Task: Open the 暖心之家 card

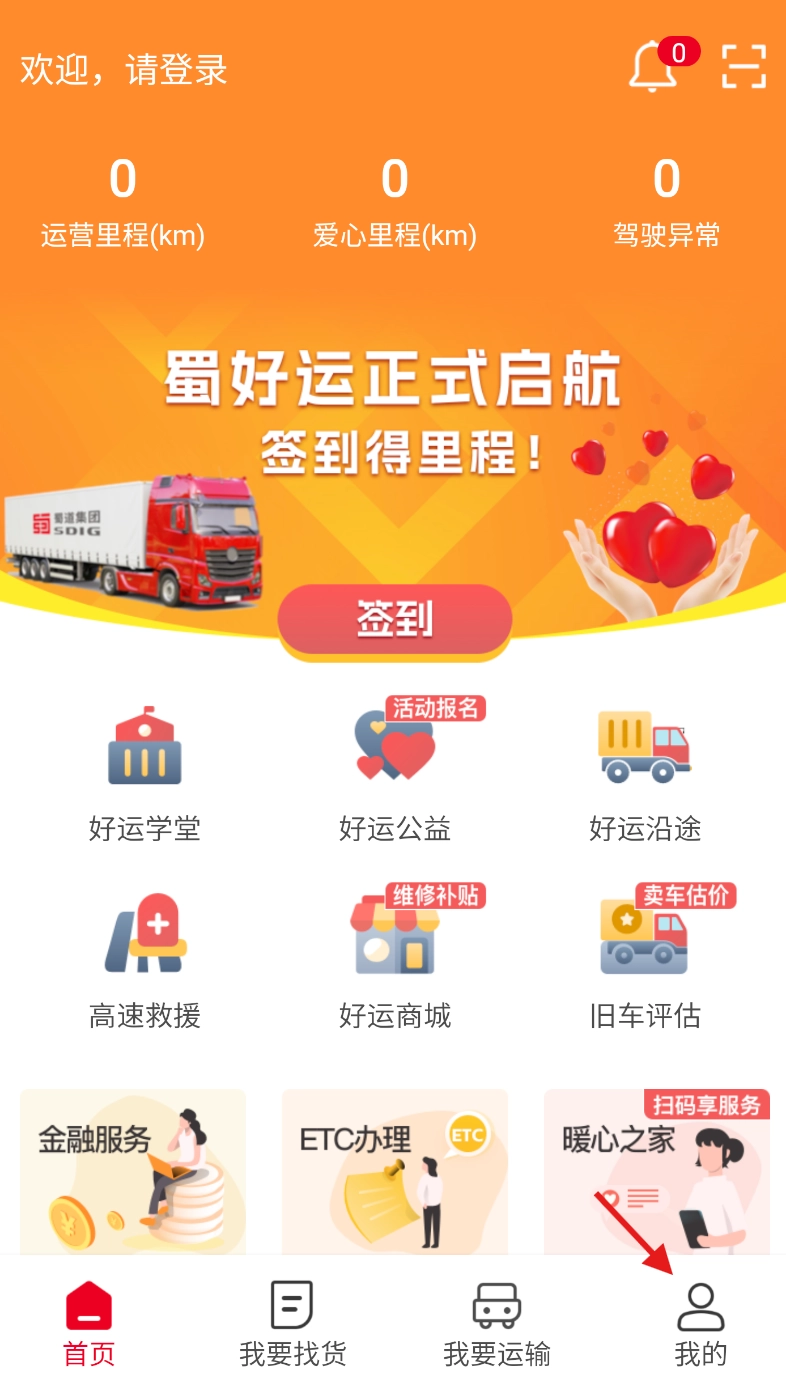Action: pyautogui.click(x=656, y=1172)
